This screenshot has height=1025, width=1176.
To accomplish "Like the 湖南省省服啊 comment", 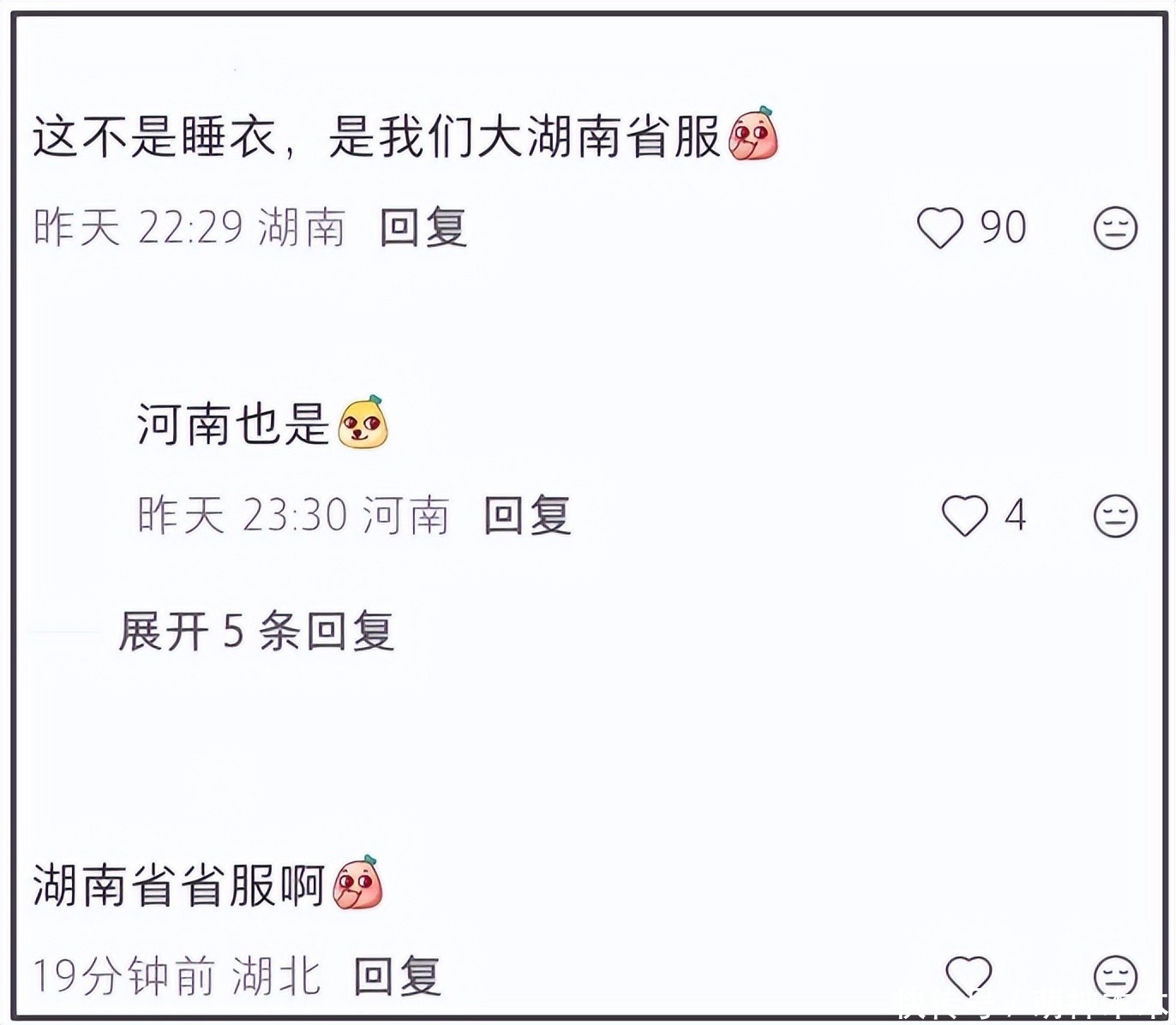I will coord(969,975).
